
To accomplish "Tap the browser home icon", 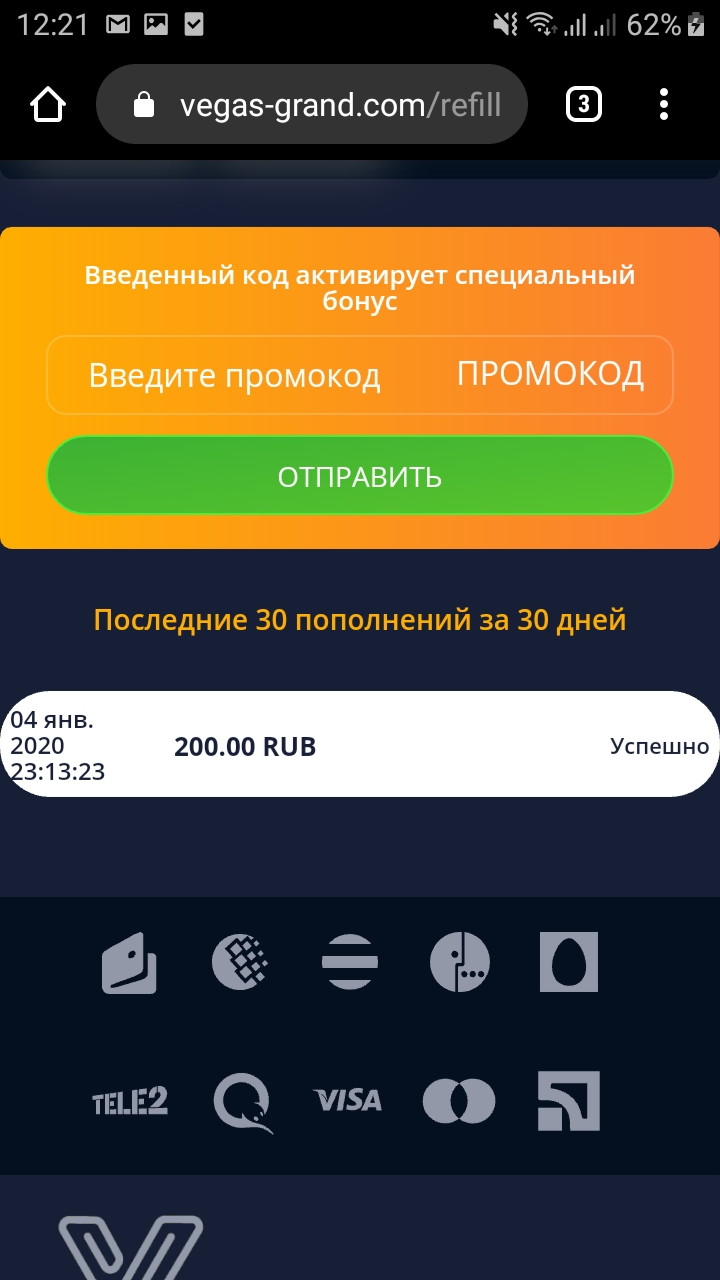I will tap(48, 104).
